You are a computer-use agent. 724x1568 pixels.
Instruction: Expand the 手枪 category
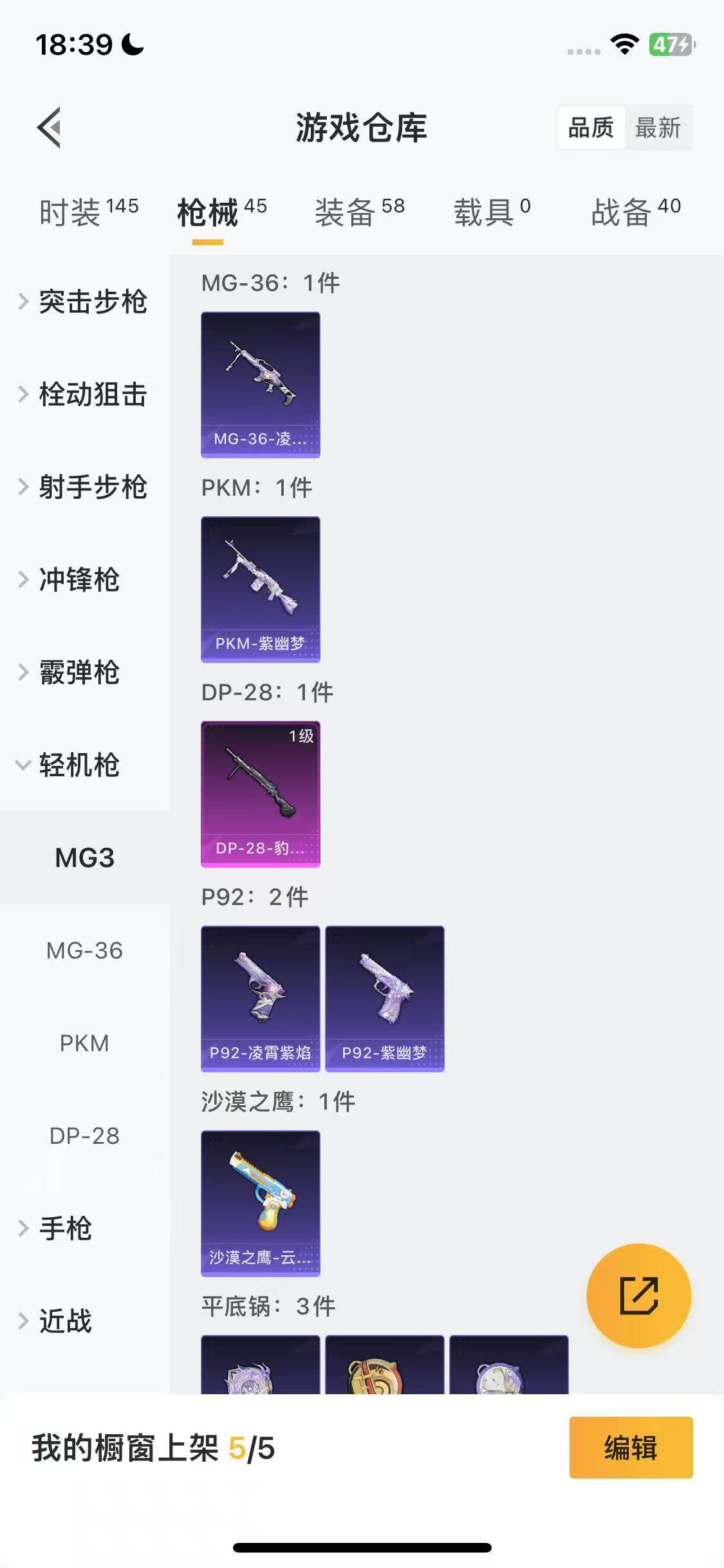[x=58, y=1229]
